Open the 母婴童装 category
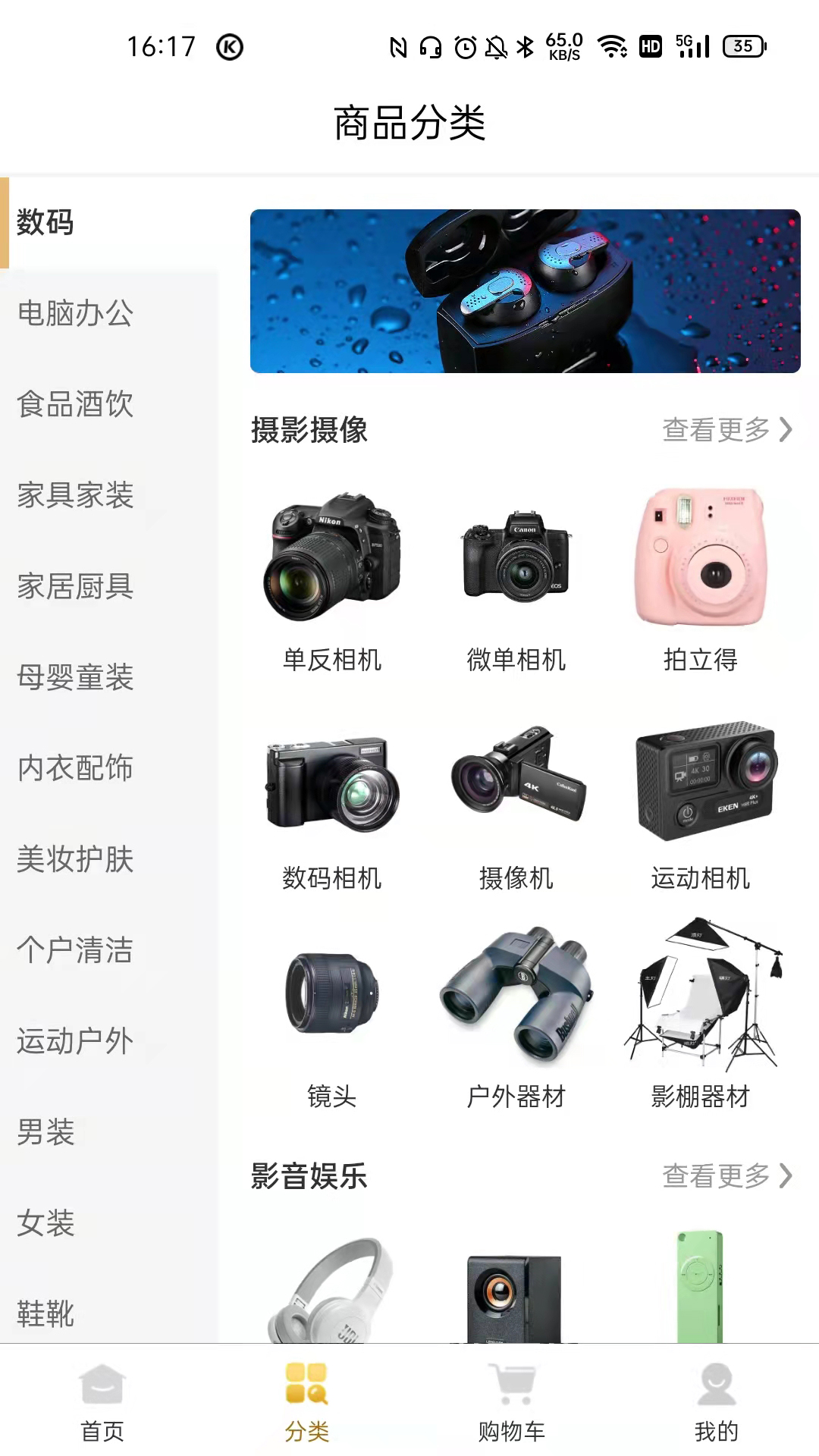This screenshot has width=819, height=1456. coord(76,677)
